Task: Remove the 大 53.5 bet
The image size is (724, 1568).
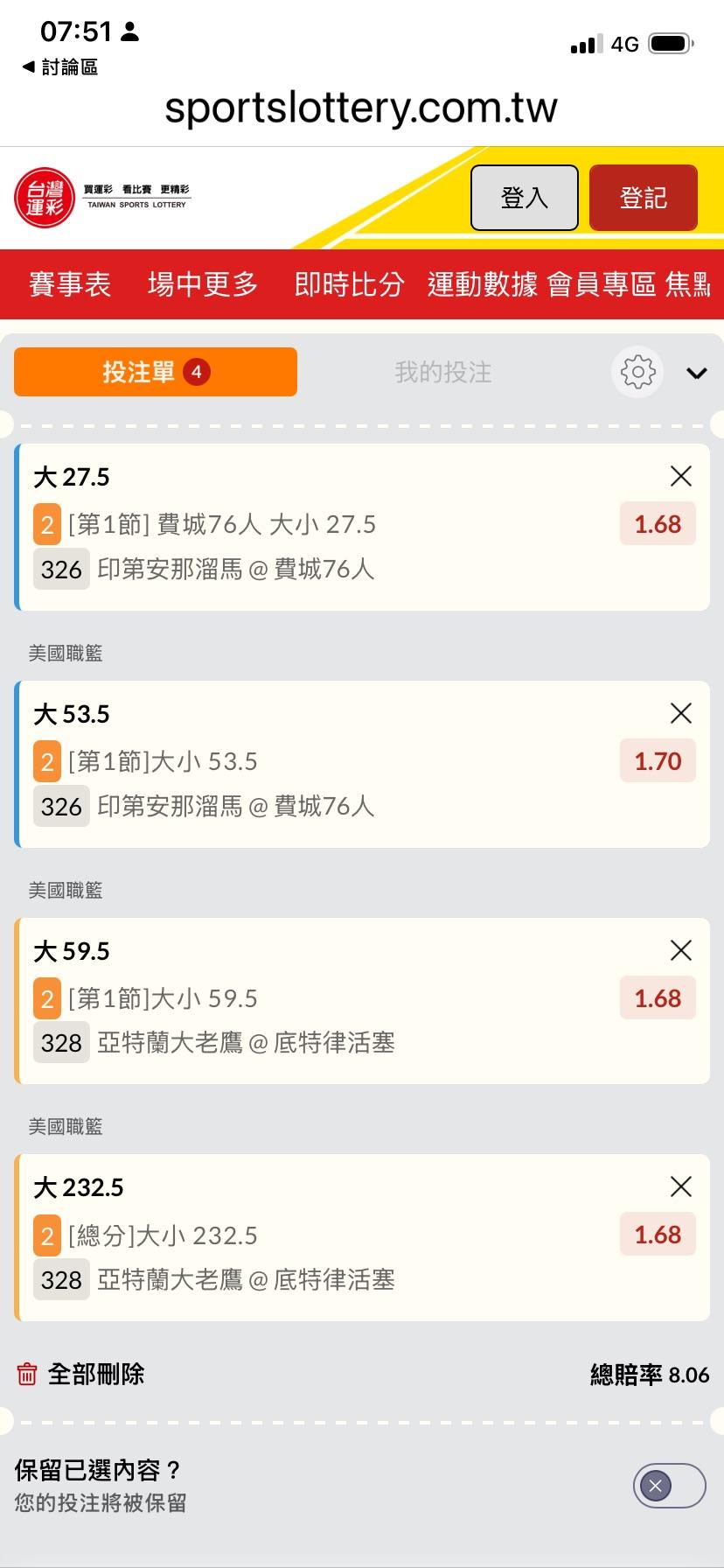Action: click(680, 713)
